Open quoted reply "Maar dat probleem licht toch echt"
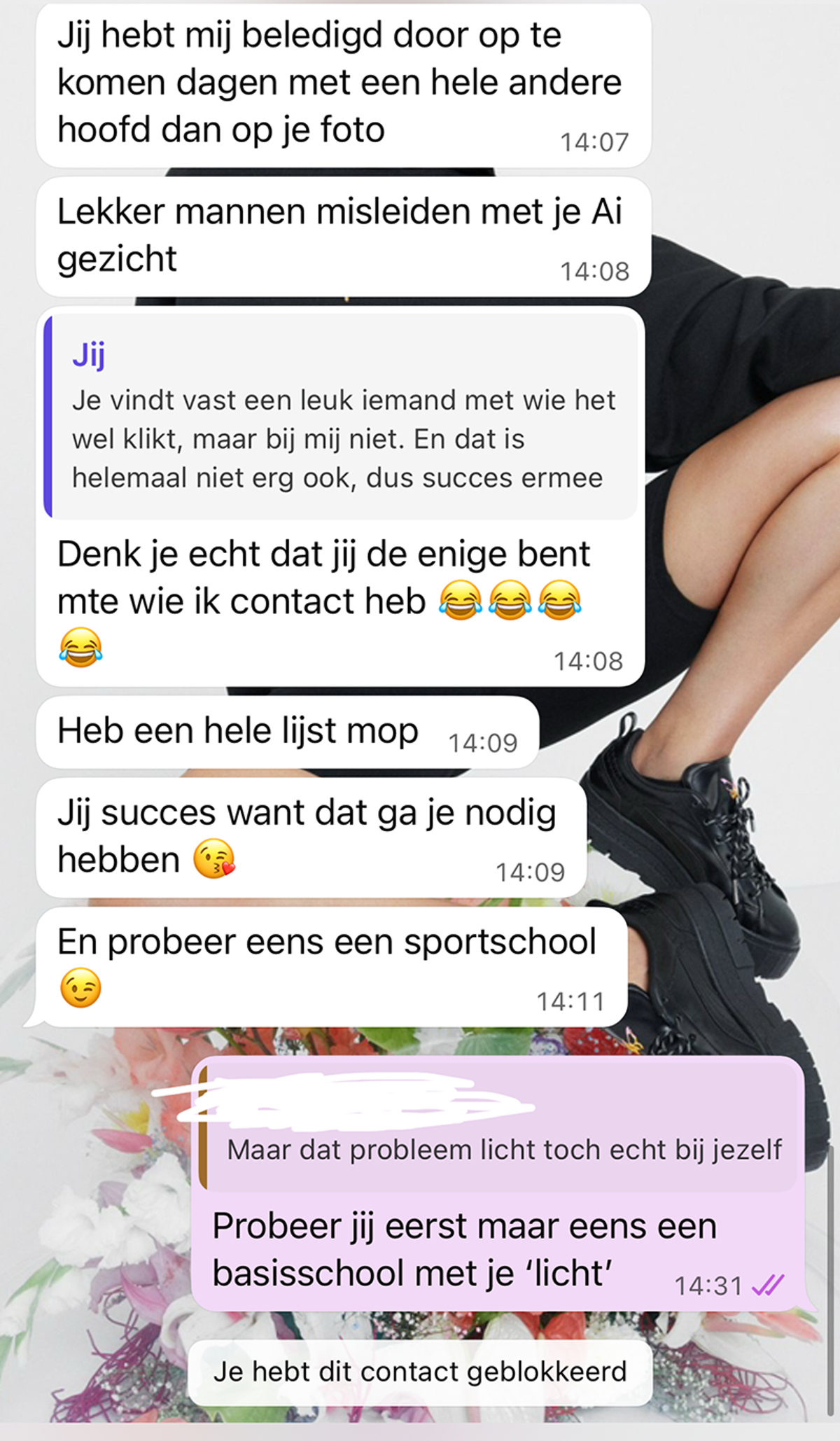 [x=498, y=1129]
